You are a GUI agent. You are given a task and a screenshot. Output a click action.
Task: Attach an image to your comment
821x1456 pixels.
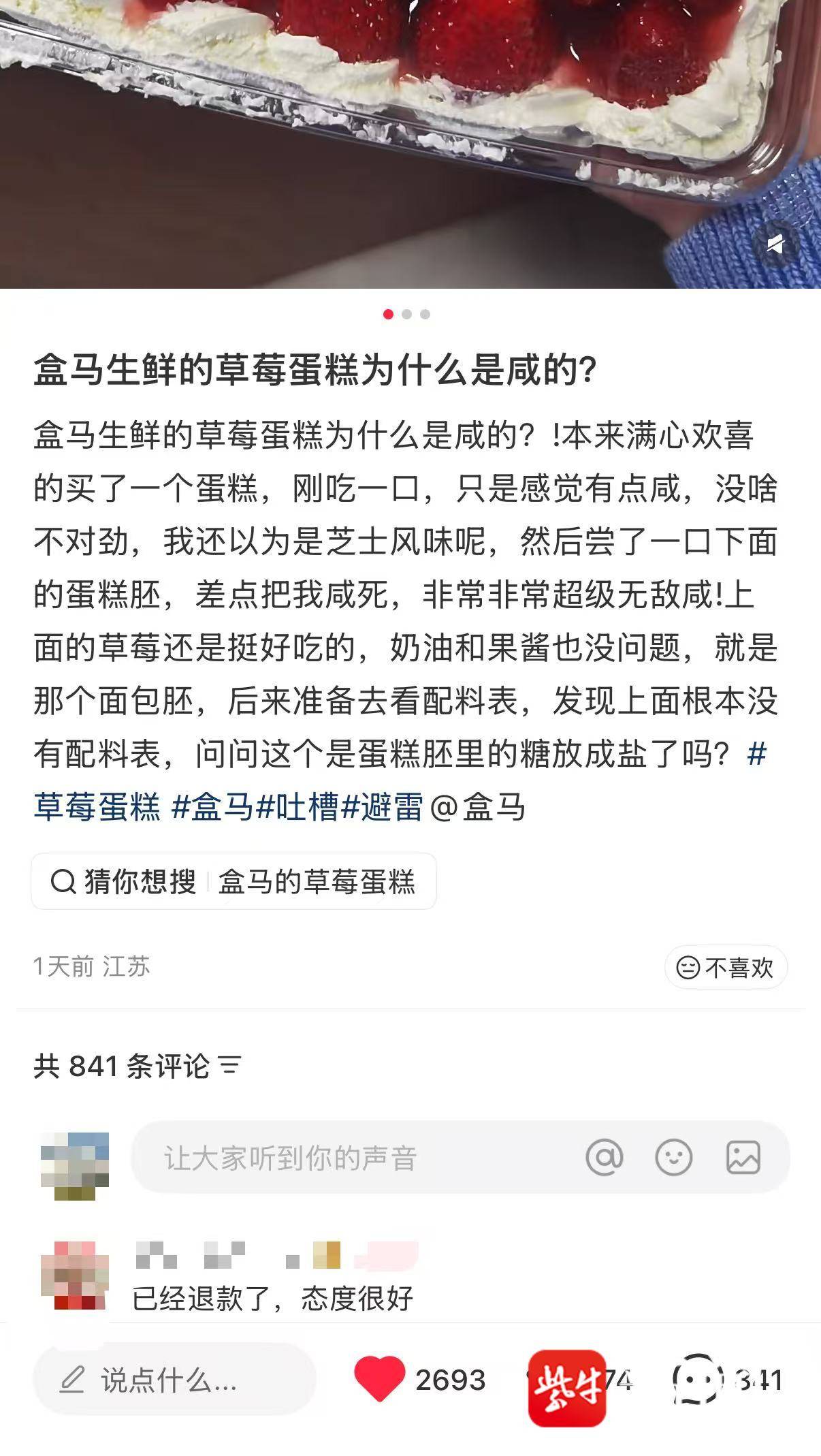click(x=743, y=1157)
